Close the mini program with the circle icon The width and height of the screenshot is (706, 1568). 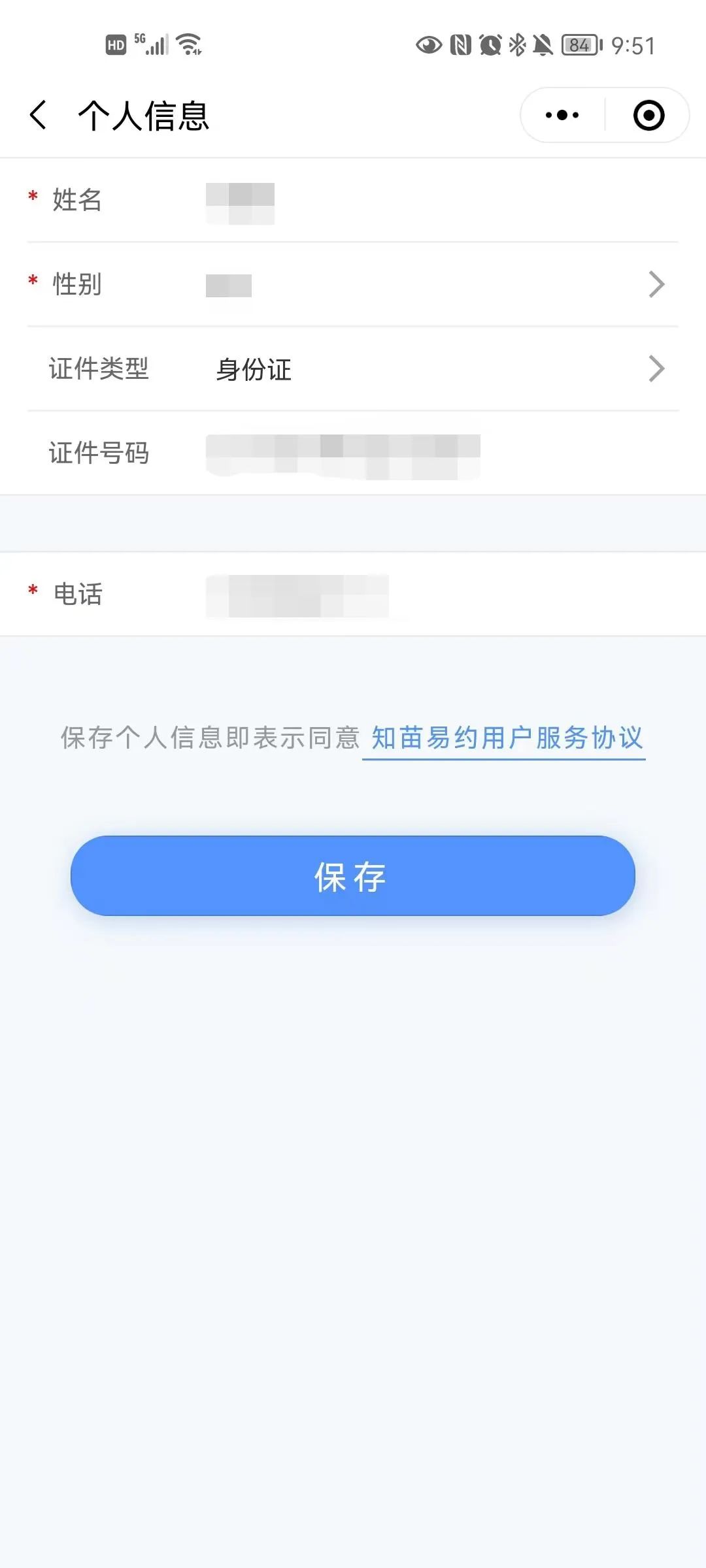coord(648,116)
